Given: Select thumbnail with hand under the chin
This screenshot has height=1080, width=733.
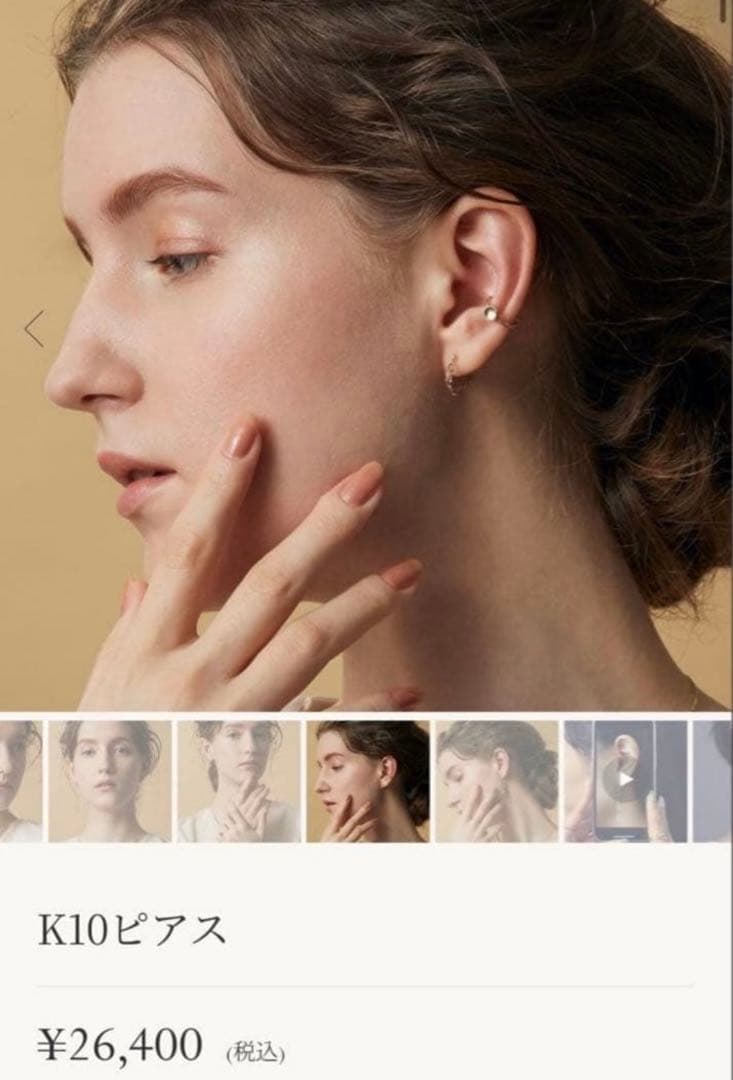Looking at the screenshot, I should (239, 781).
